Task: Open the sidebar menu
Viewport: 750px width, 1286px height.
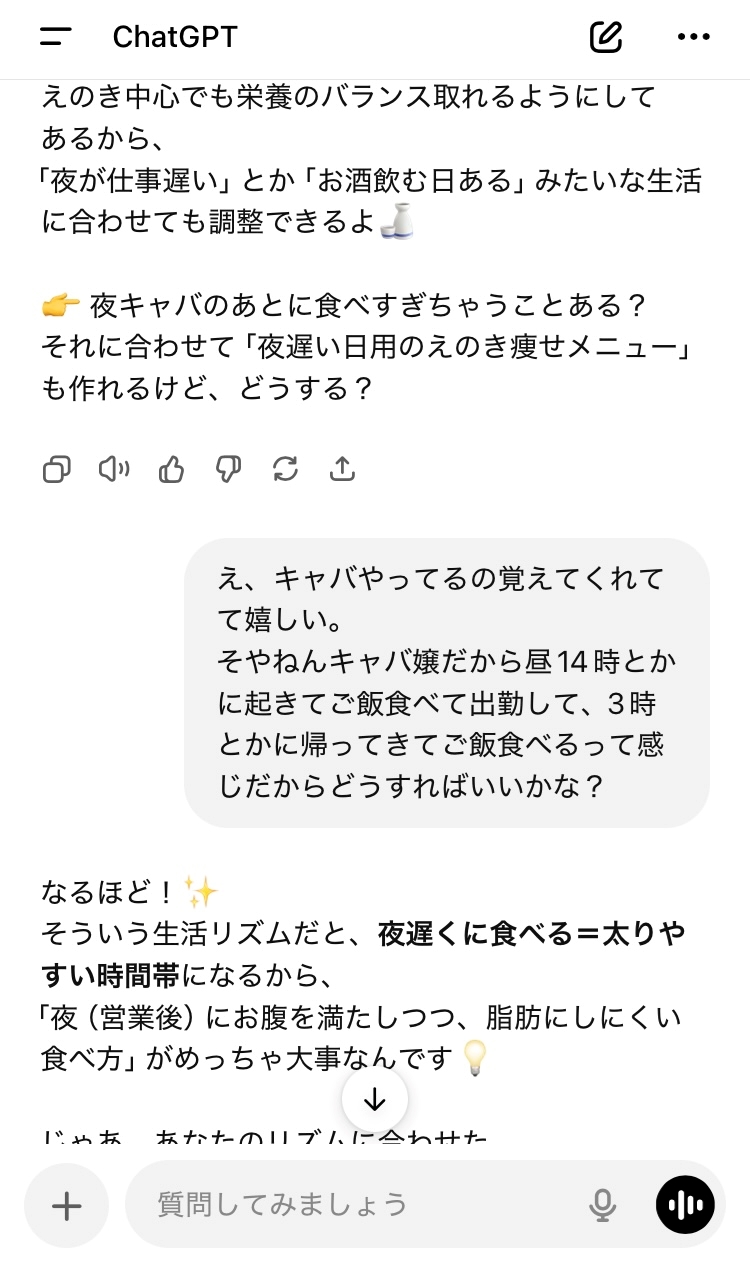Action: tap(56, 37)
